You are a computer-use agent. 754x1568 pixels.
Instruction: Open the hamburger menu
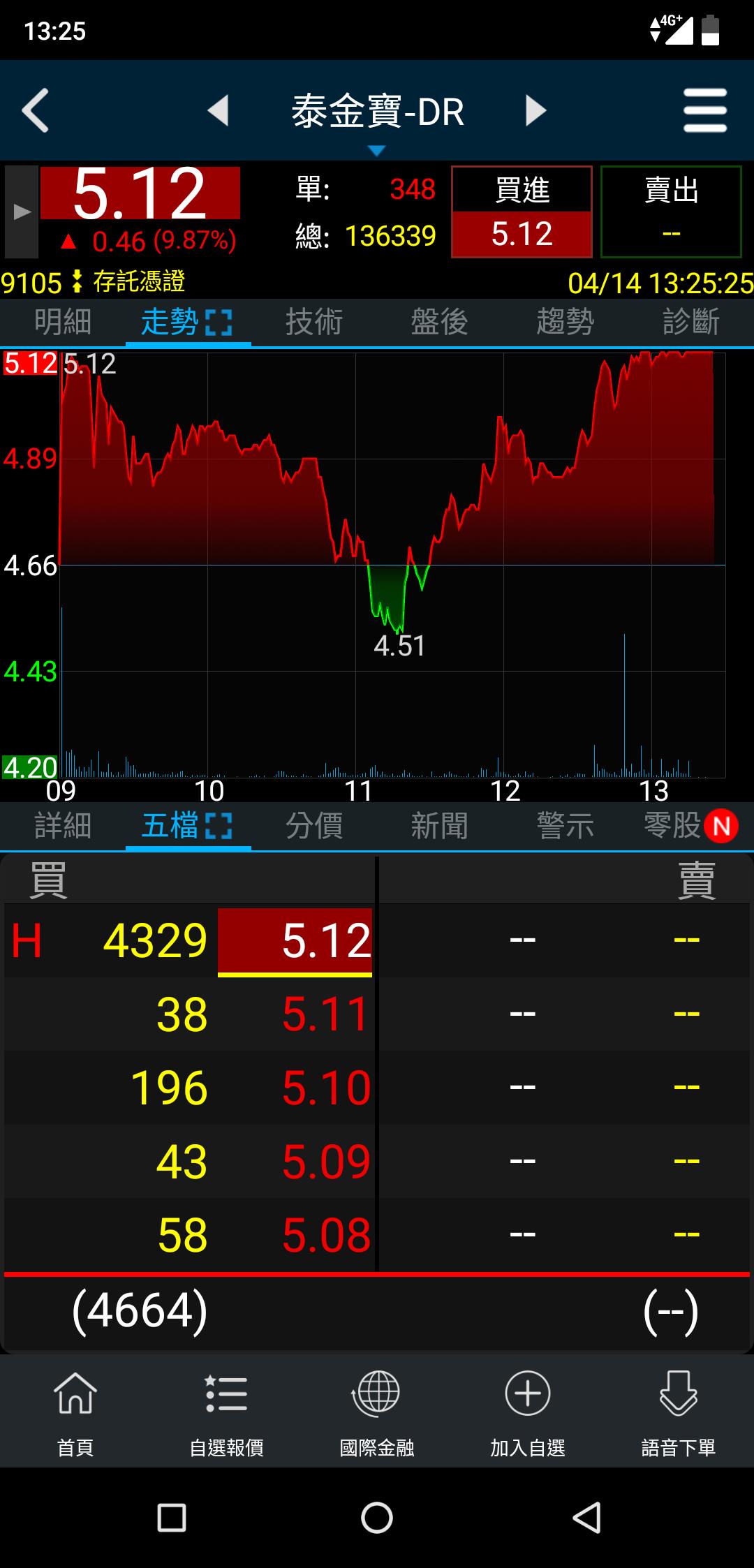point(704,110)
